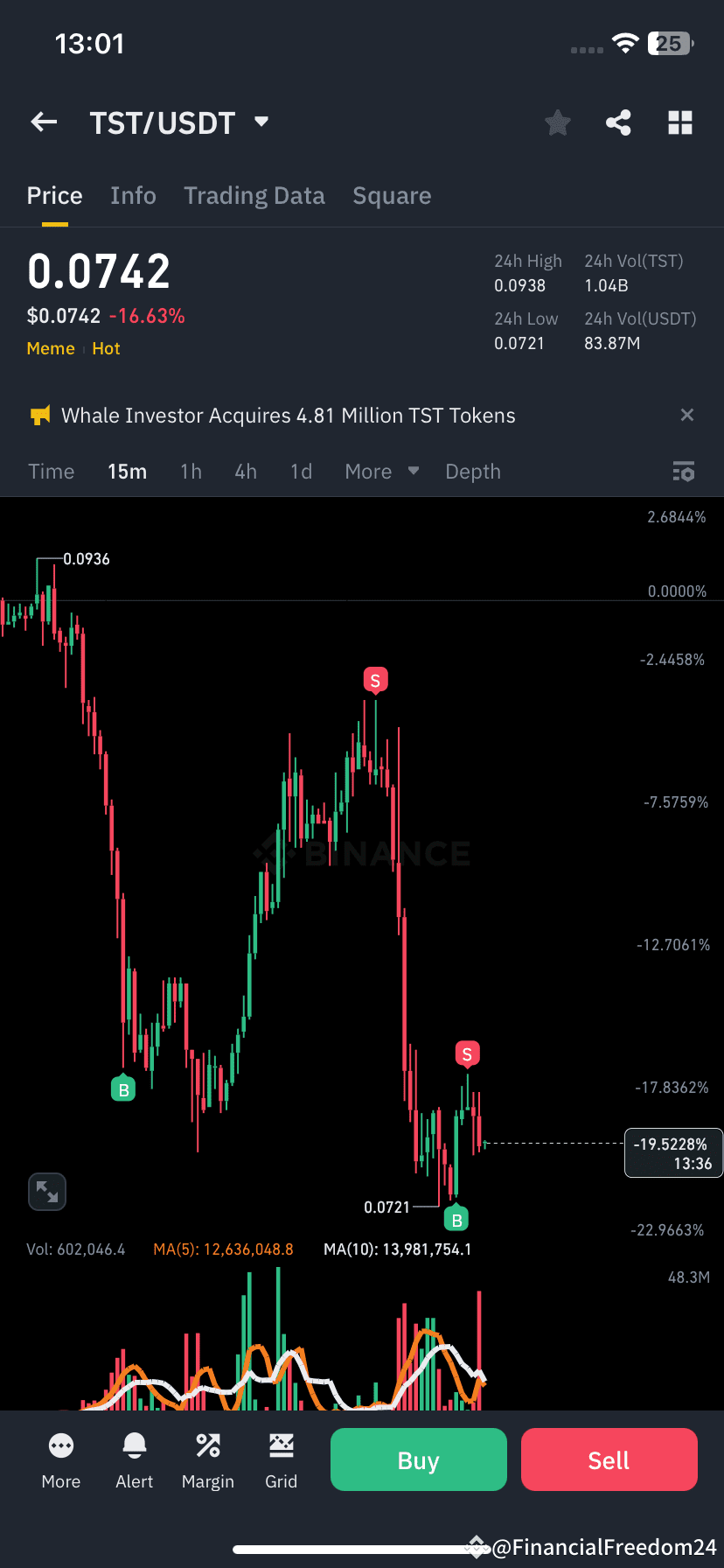Open chart indicator settings beside Depth
The width and height of the screenshot is (724, 1568).
point(684,472)
